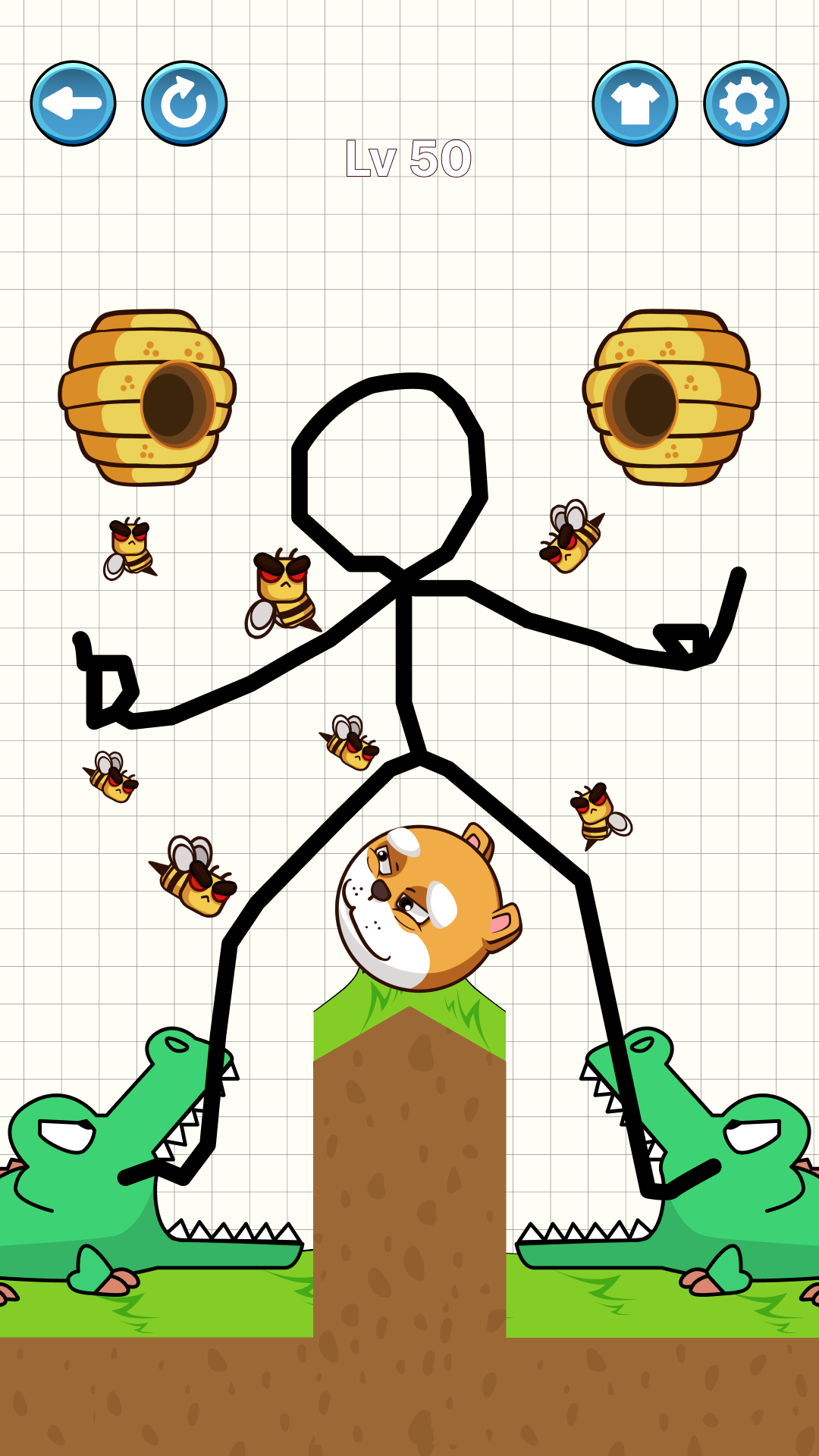
Task: Restart the current level
Action: [x=184, y=103]
